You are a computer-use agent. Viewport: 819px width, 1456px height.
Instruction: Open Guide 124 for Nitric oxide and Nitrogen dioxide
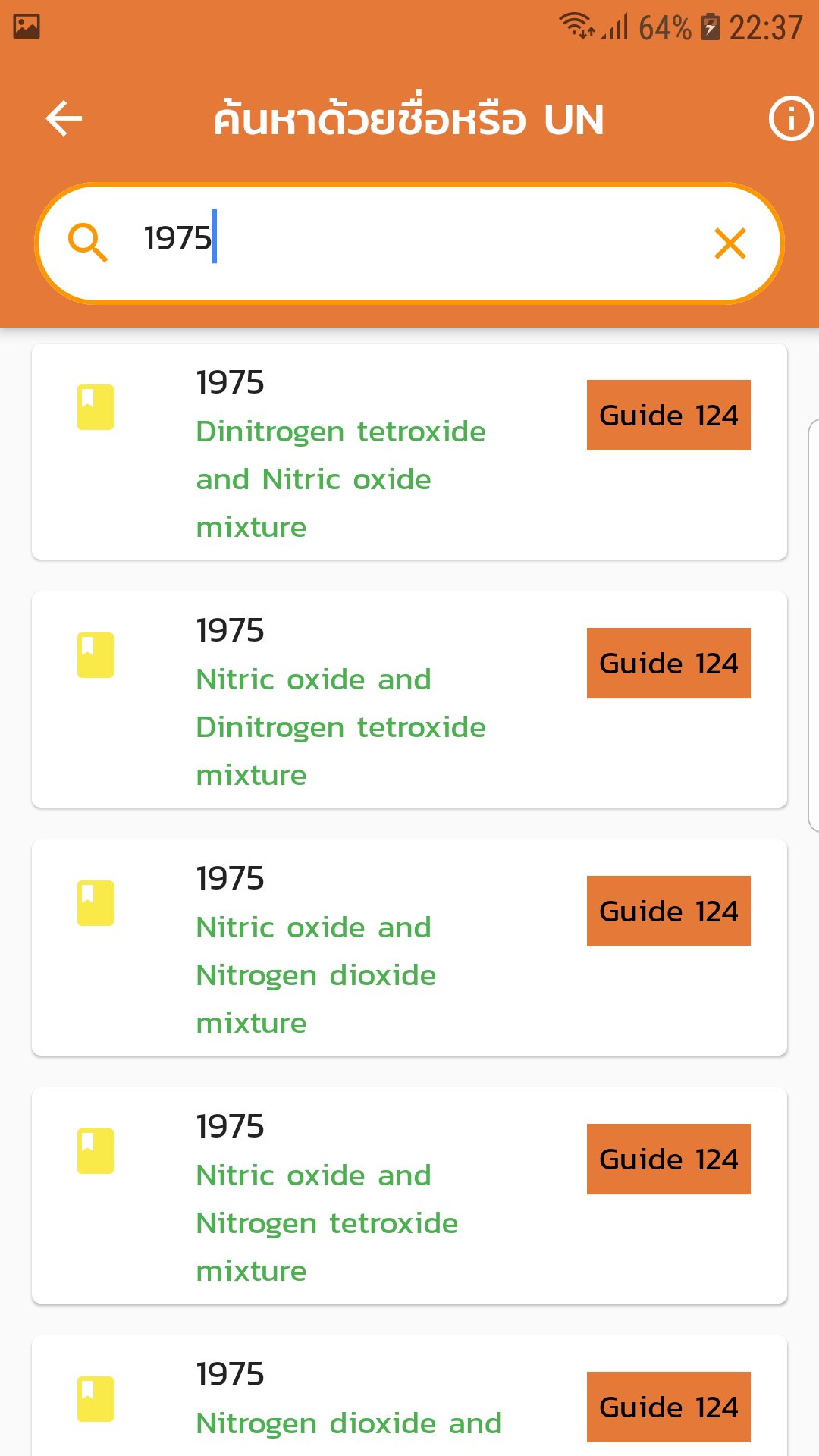669,911
